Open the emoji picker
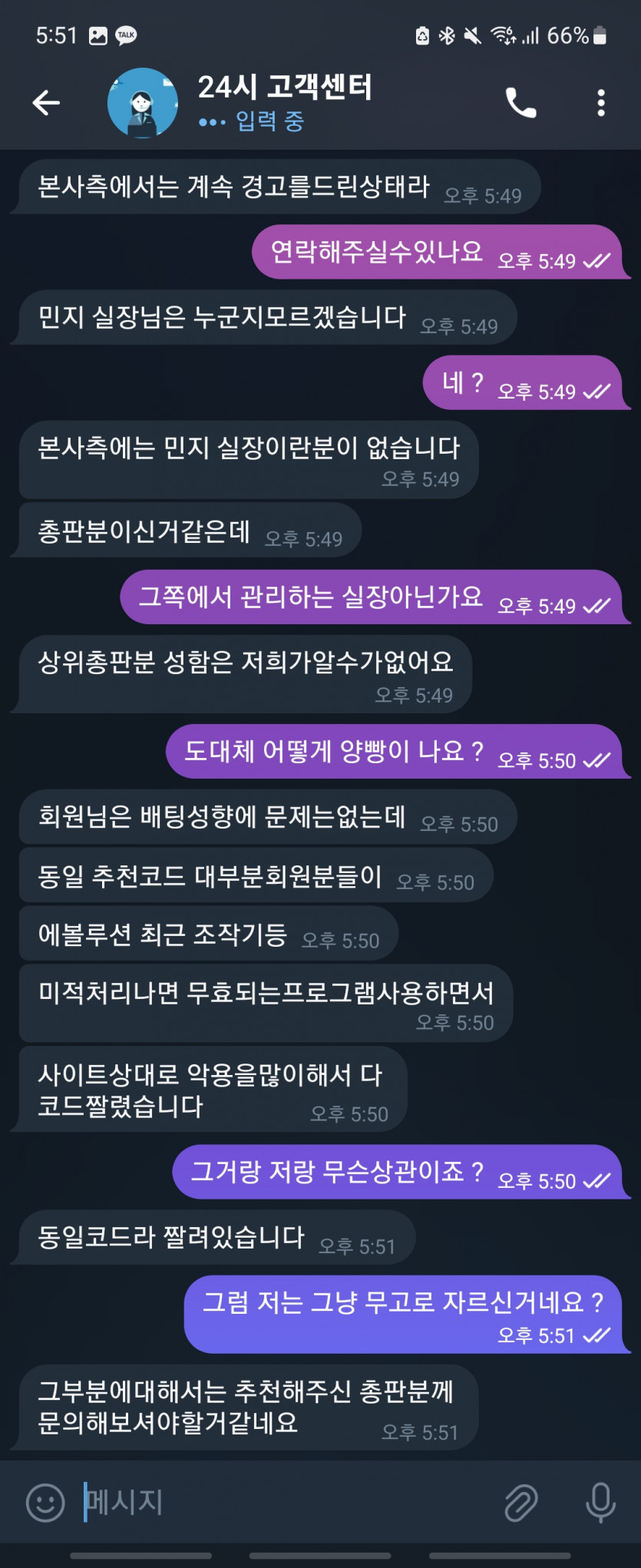 (45, 1502)
